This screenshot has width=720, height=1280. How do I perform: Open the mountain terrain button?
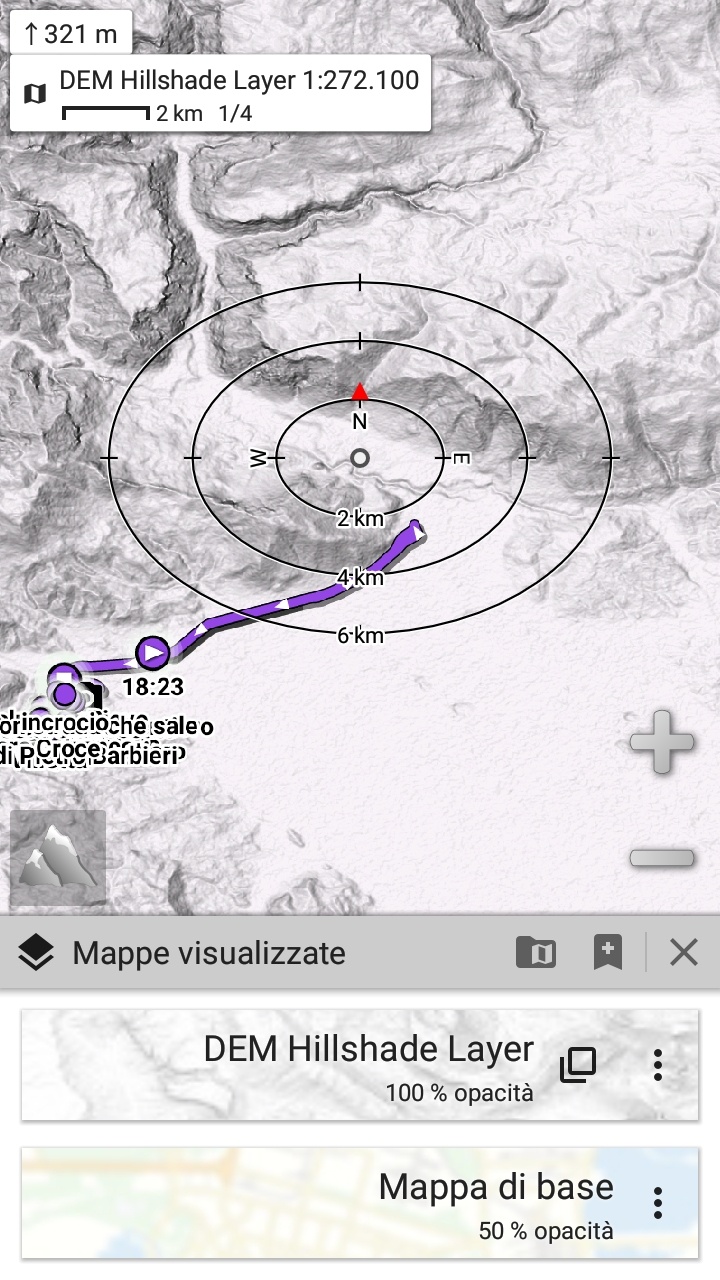tap(58, 857)
